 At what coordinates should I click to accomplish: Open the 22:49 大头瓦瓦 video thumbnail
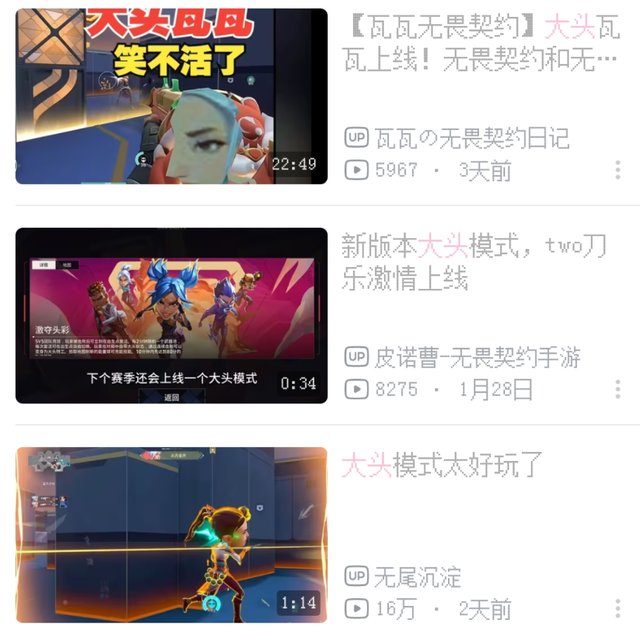(x=171, y=96)
